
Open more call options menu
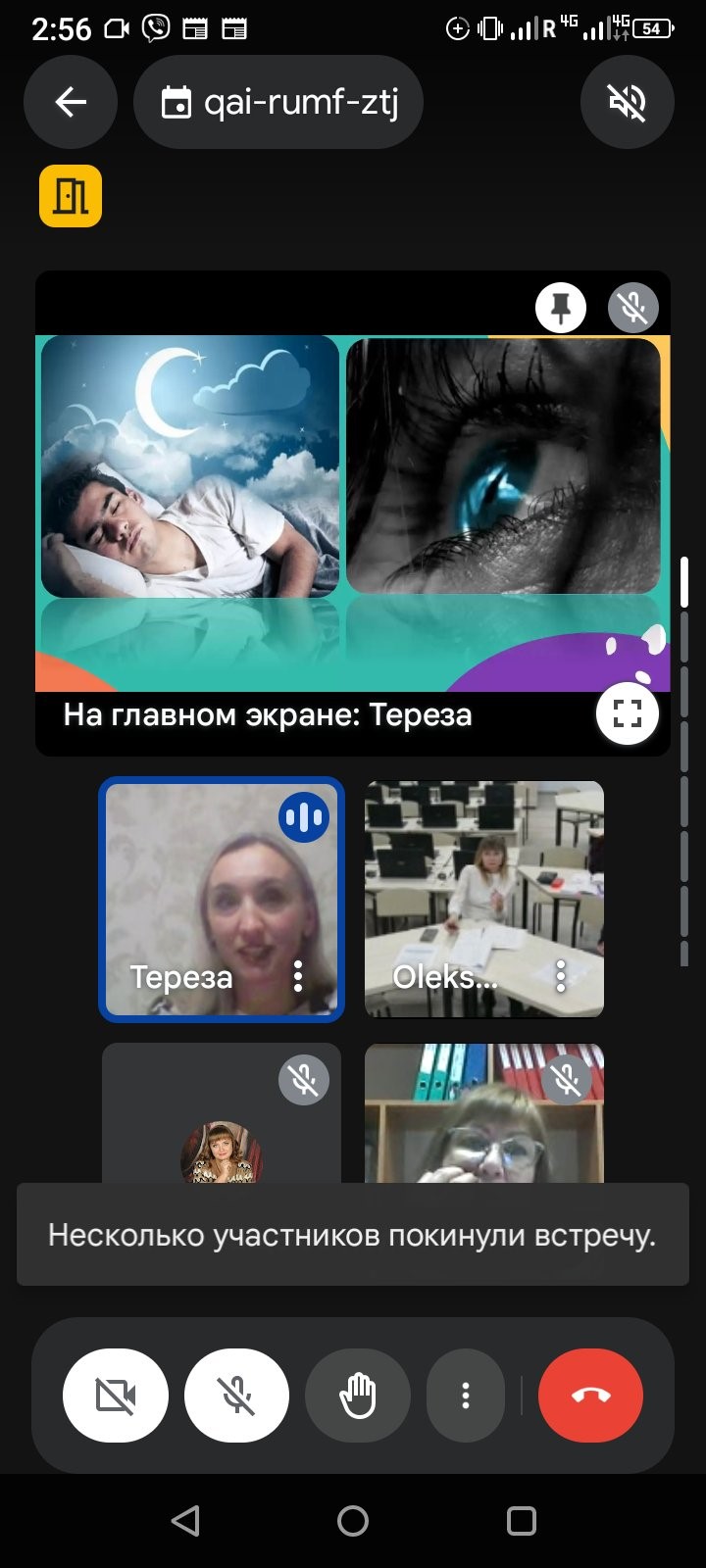(466, 1396)
